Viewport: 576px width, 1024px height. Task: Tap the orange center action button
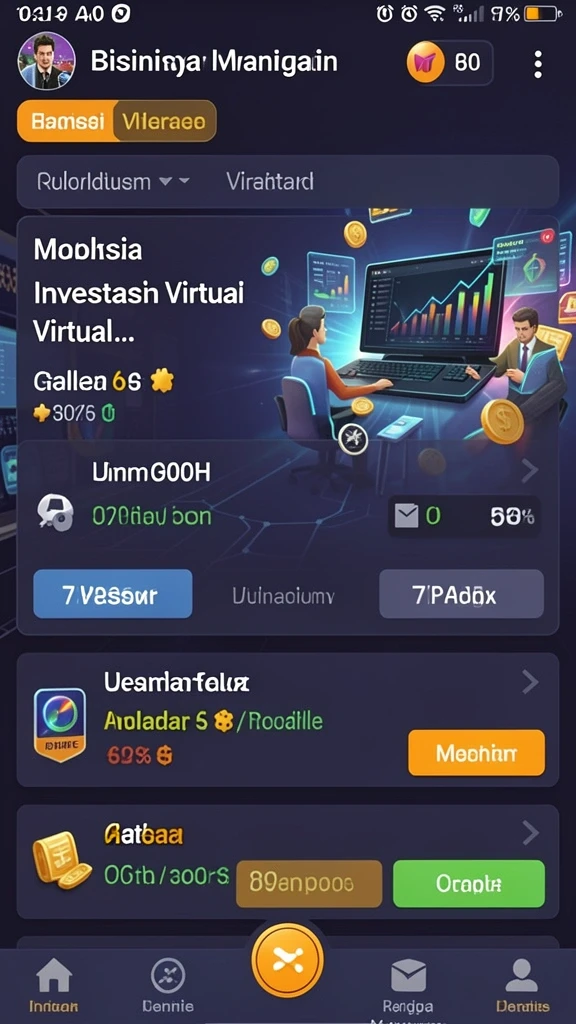(x=287, y=960)
